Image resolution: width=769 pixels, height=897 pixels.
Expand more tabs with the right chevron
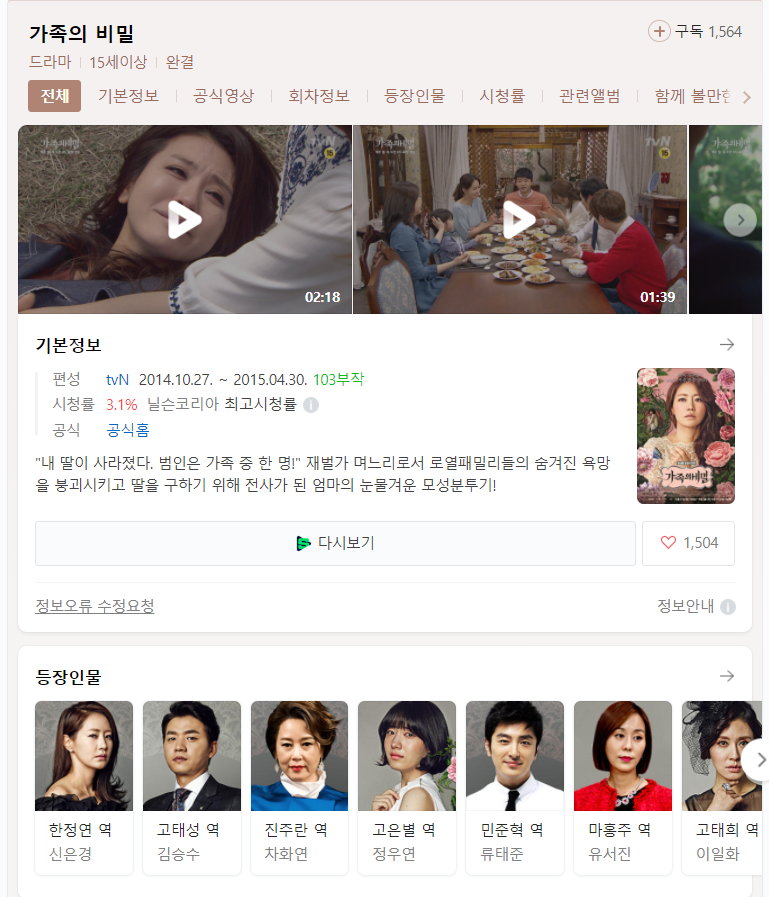[x=746, y=97]
